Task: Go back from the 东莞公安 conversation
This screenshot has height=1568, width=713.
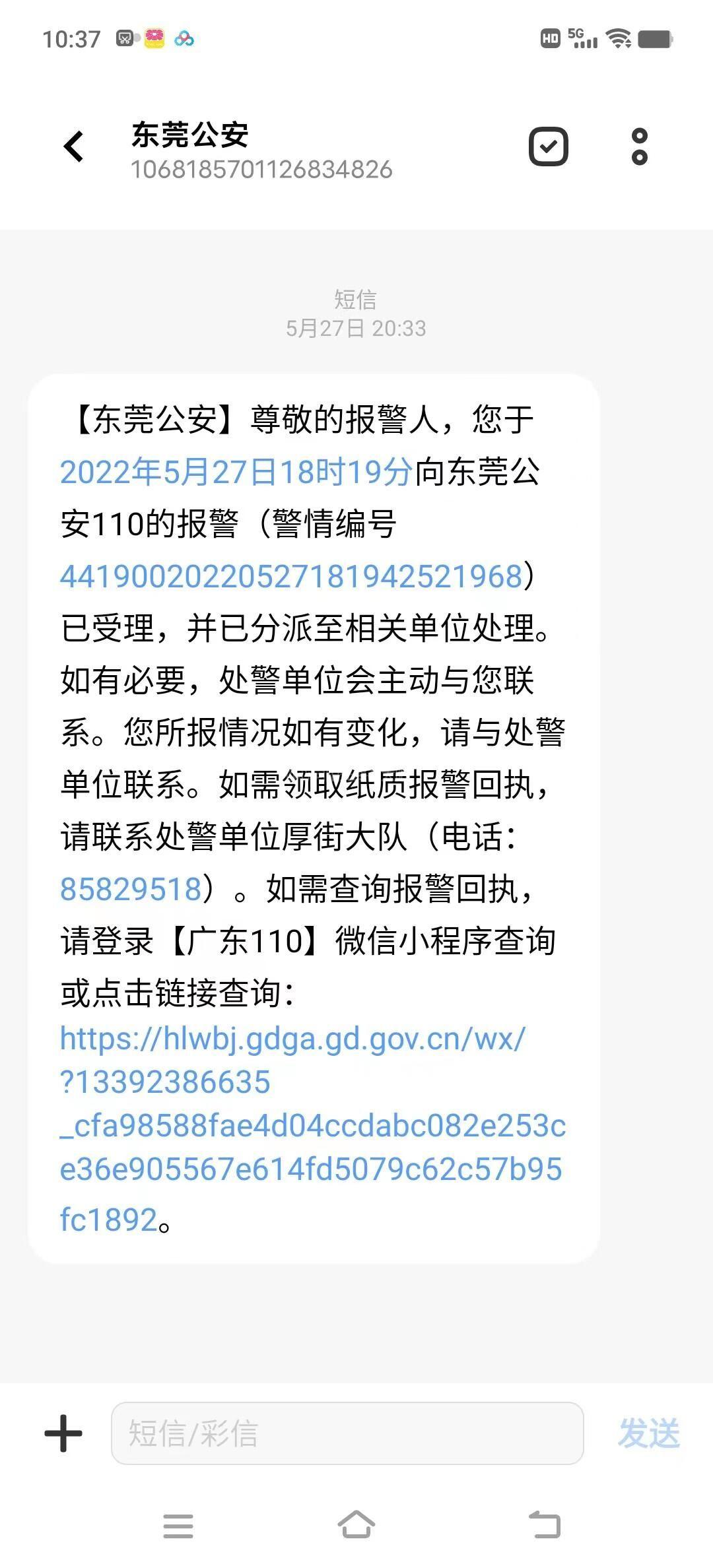Action: click(74, 147)
